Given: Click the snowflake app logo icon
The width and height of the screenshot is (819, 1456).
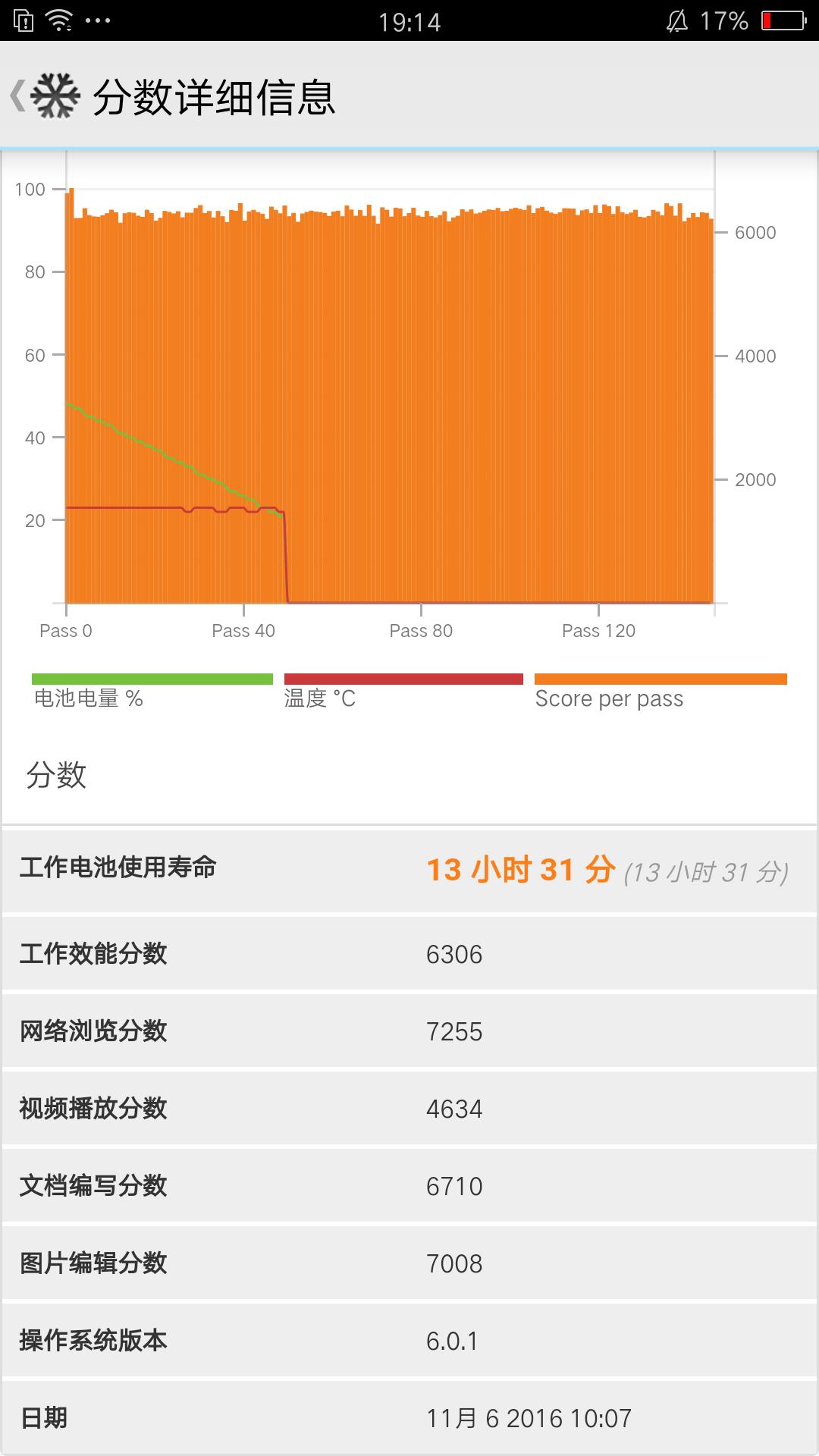Looking at the screenshot, I should pos(55,95).
